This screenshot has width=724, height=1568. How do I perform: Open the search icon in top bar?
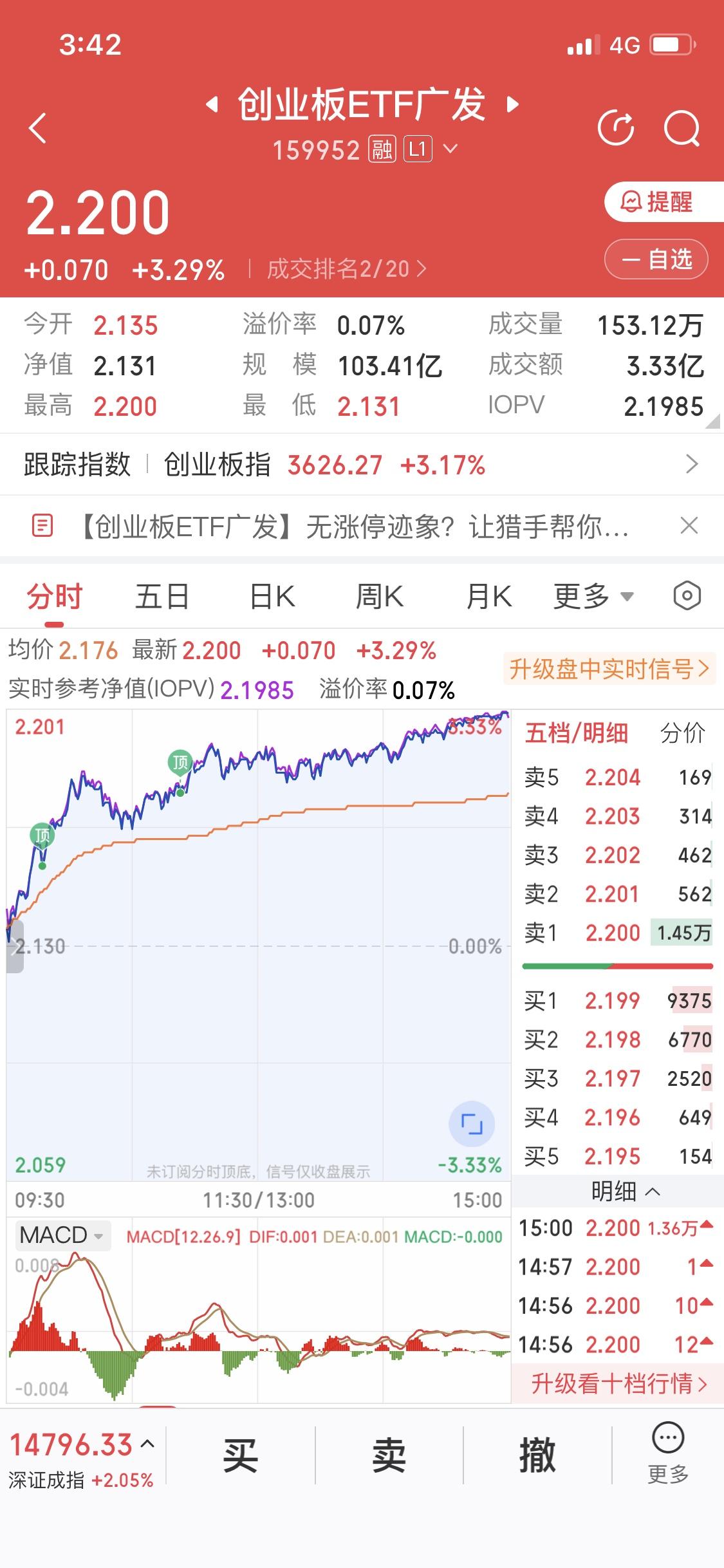pyautogui.click(x=682, y=127)
